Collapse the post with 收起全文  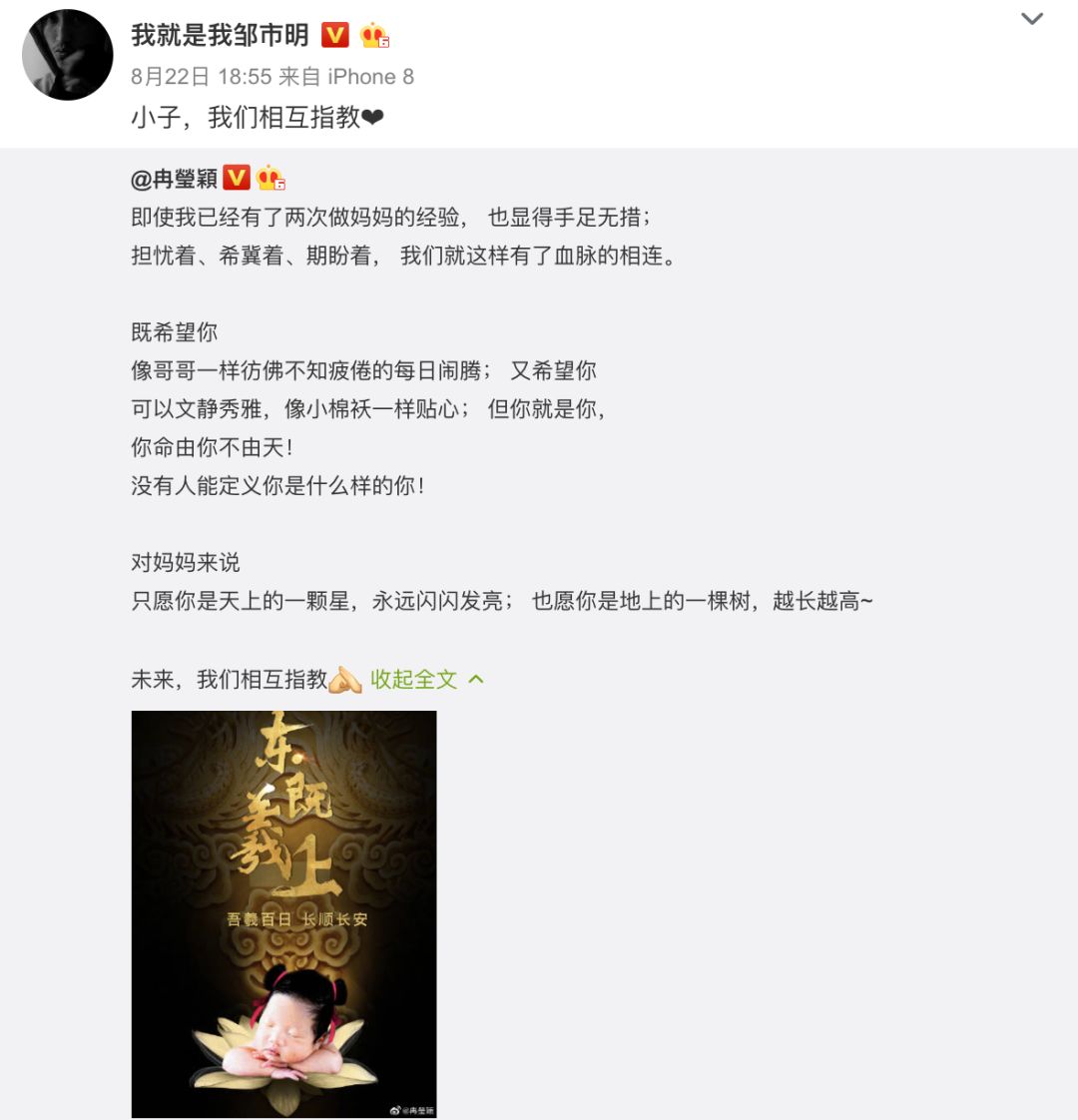tap(426, 679)
